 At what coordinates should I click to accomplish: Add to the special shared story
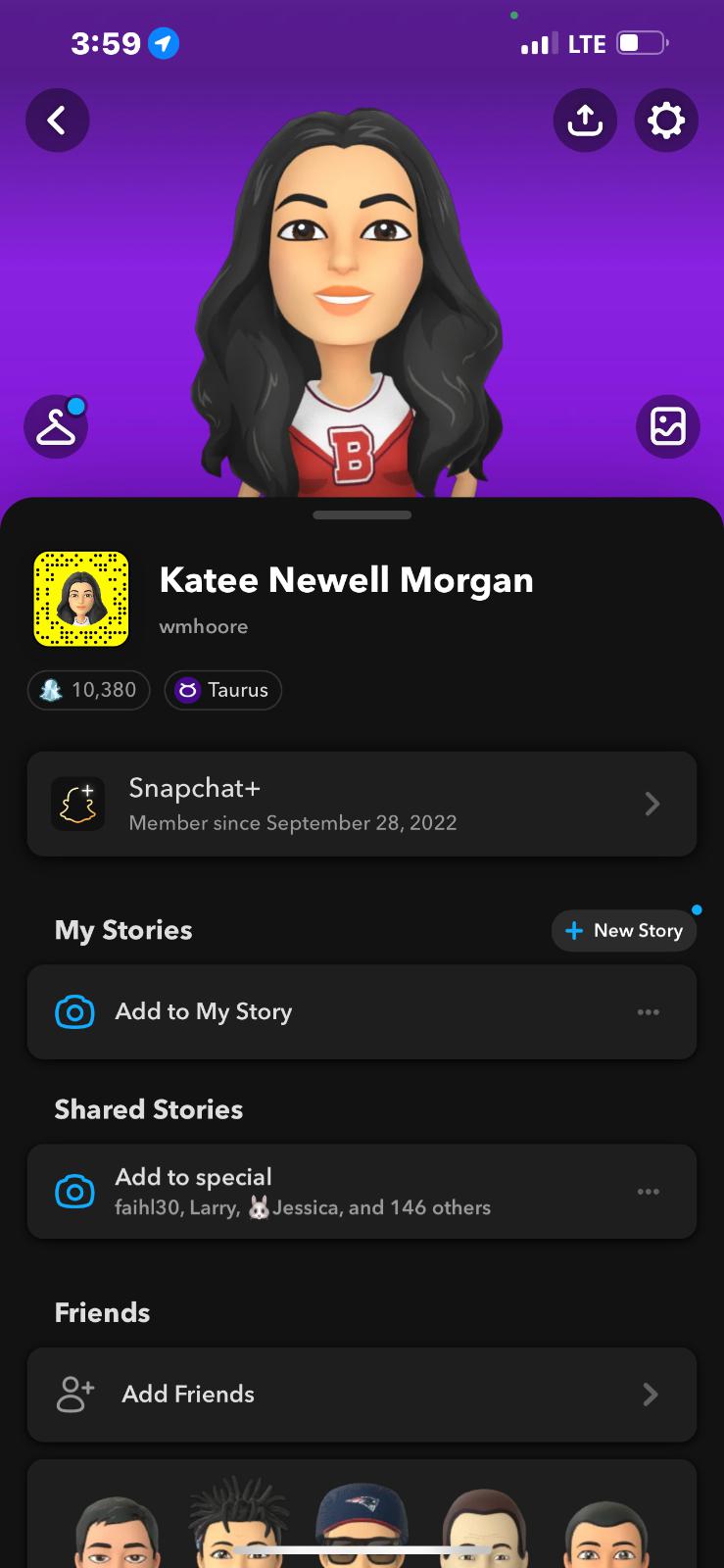point(362,1191)
